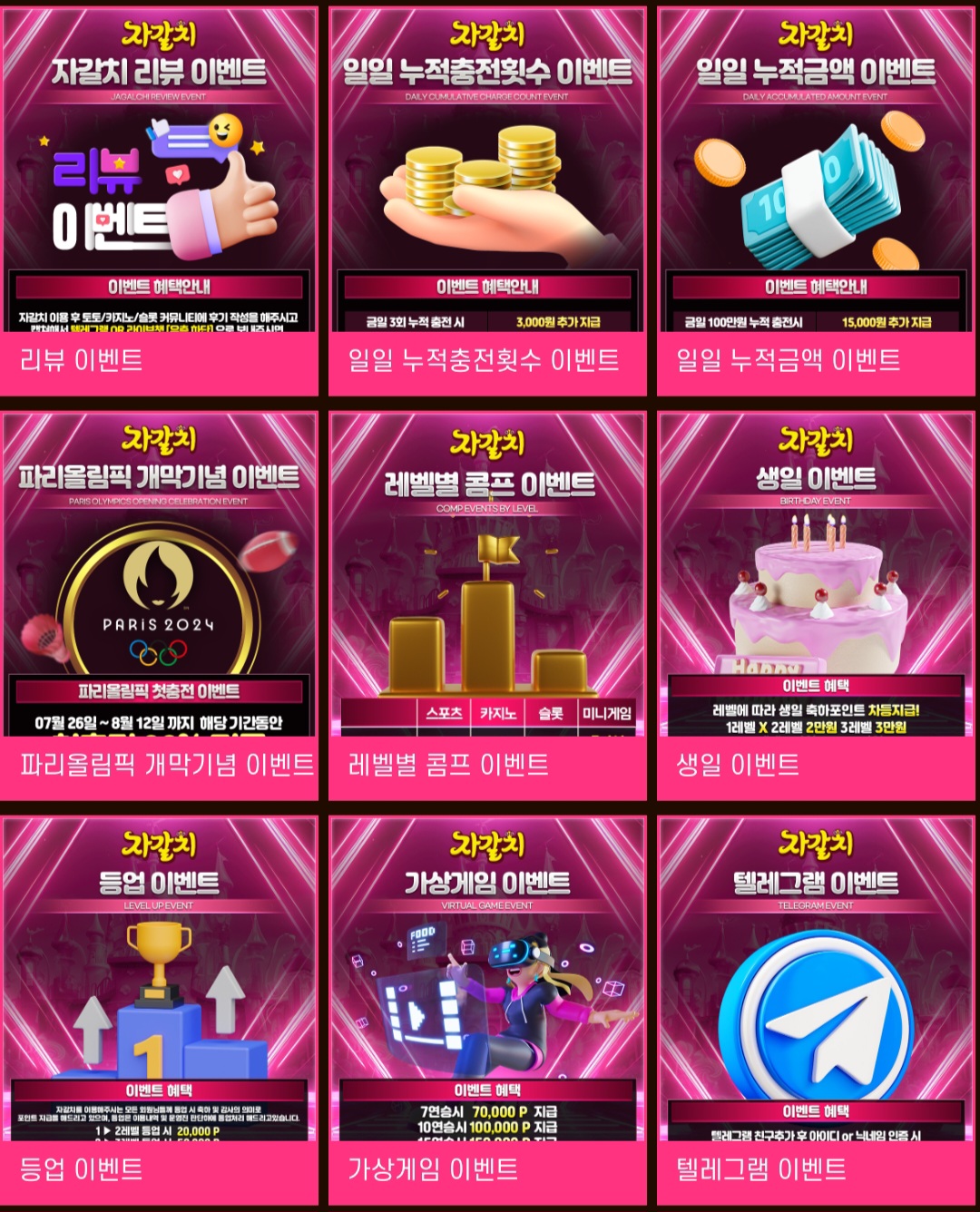The width and height of the screenshot is (980, 1212).
Task: Tap the 생일 이벤트 card
Action: tap(816, 606)
